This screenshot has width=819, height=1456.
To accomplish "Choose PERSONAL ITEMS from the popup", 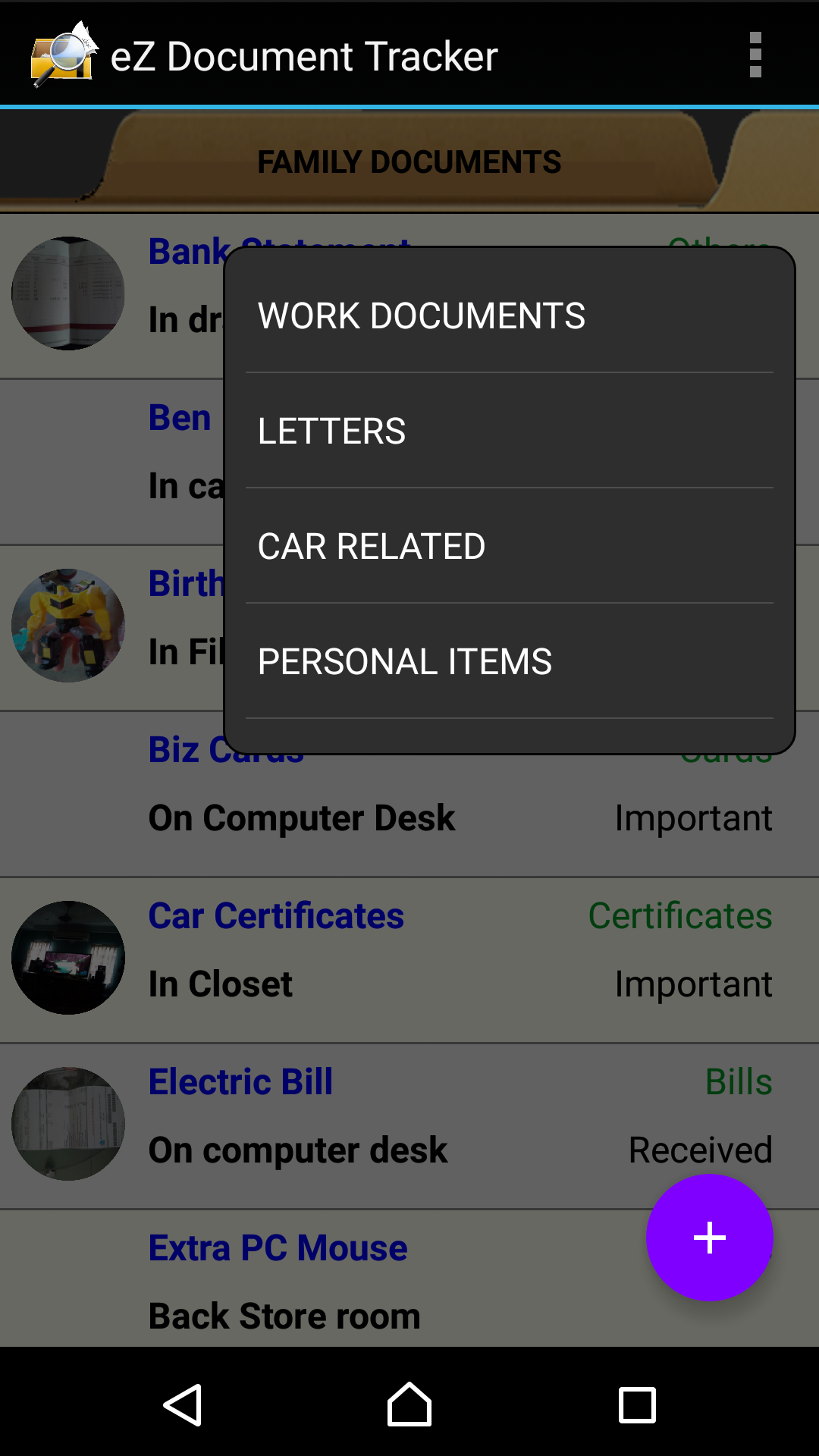I will point(405,661).
